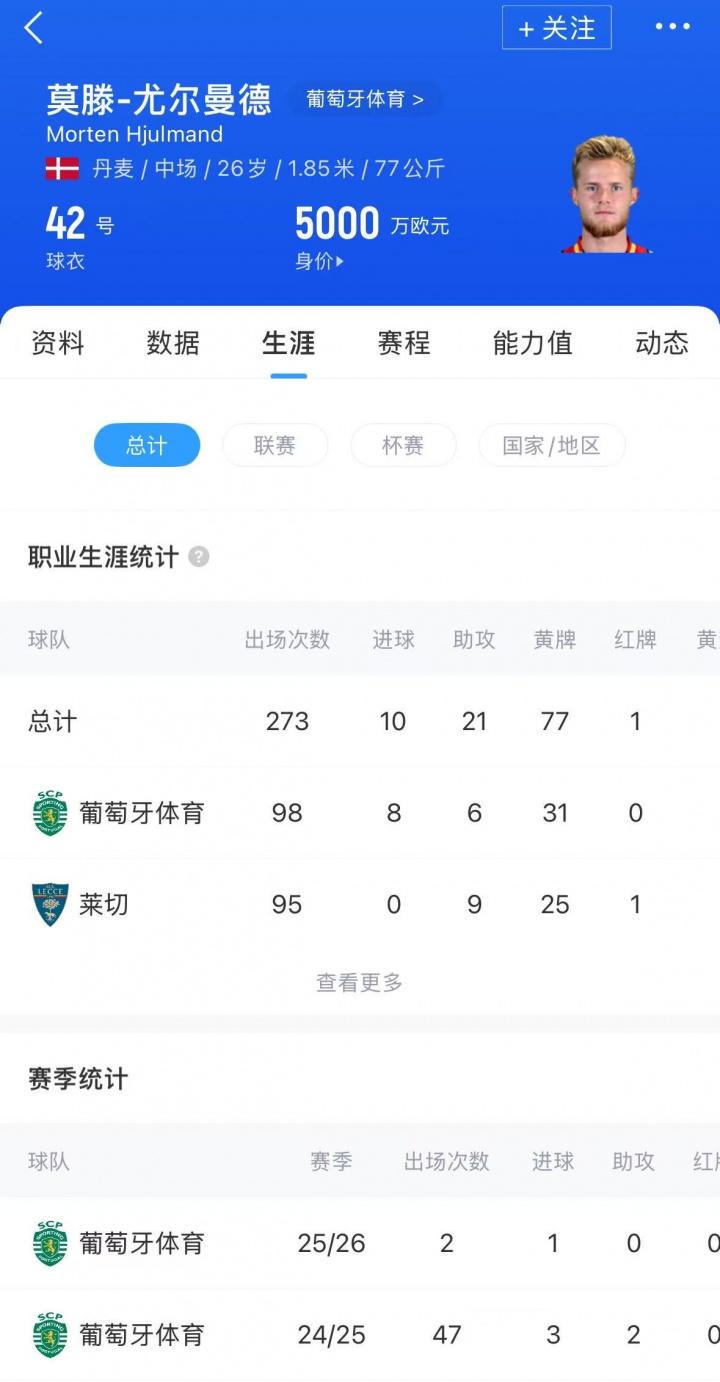Filter career stats by 联赛
Screen dimensions: 720x1382
click(x=274, y=446)
